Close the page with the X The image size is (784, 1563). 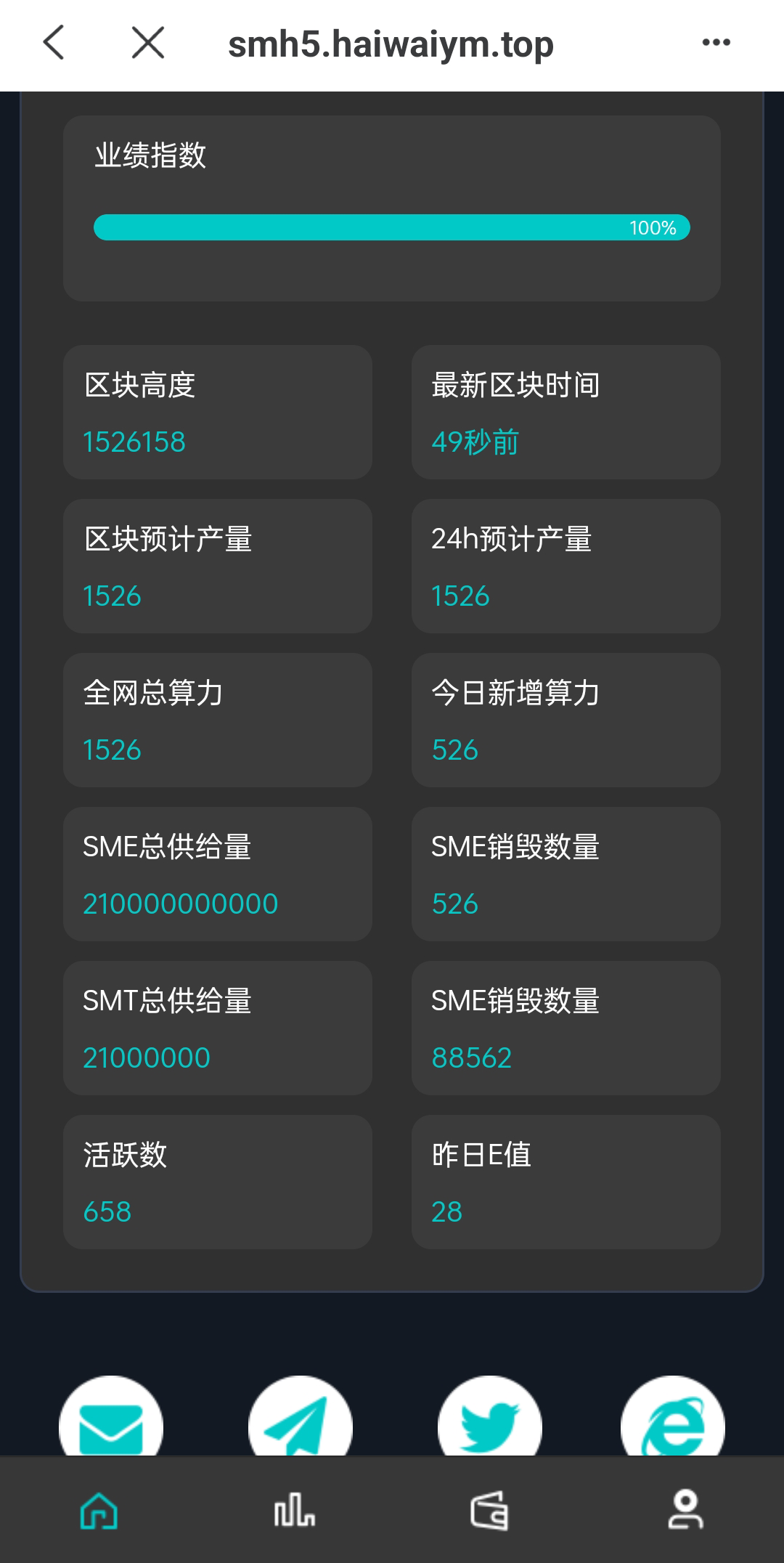[x=145, y=44]
